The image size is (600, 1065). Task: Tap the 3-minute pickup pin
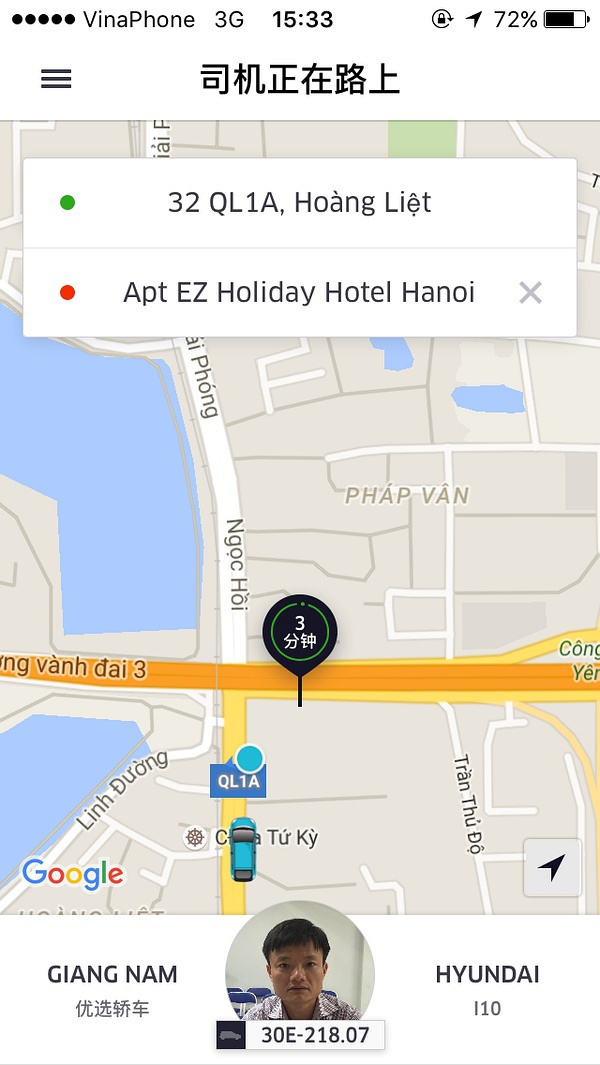click(300, 634)
